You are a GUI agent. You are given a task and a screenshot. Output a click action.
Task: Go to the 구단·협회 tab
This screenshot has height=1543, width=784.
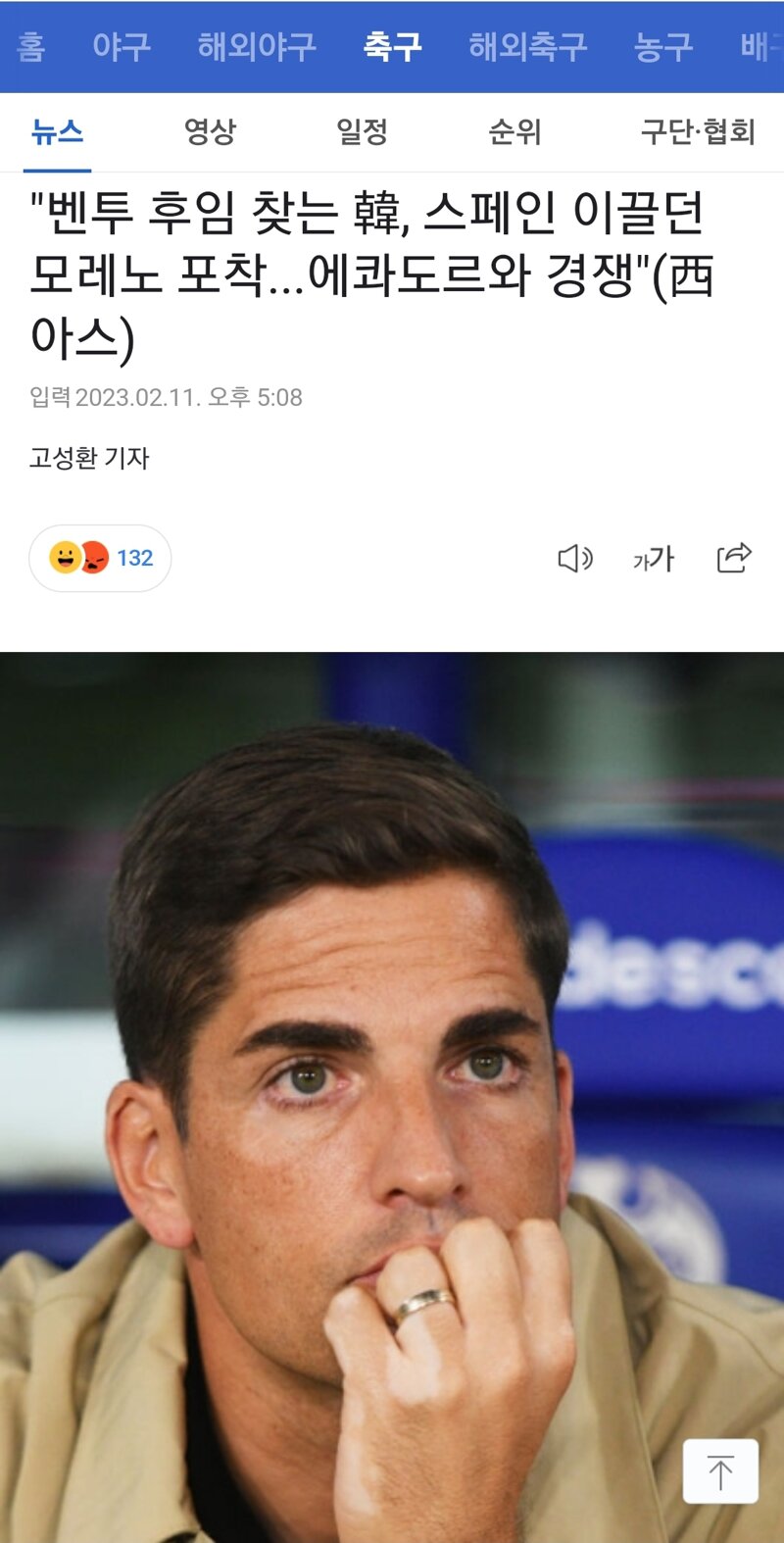point(698,131)
